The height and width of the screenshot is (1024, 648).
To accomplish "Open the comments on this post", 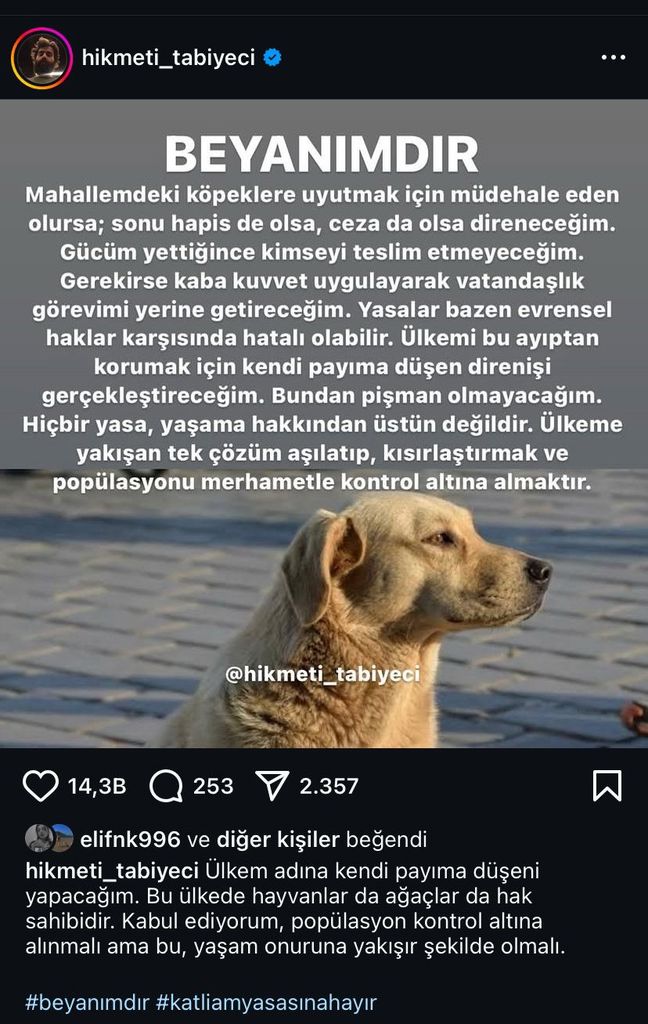I will 167,786.
